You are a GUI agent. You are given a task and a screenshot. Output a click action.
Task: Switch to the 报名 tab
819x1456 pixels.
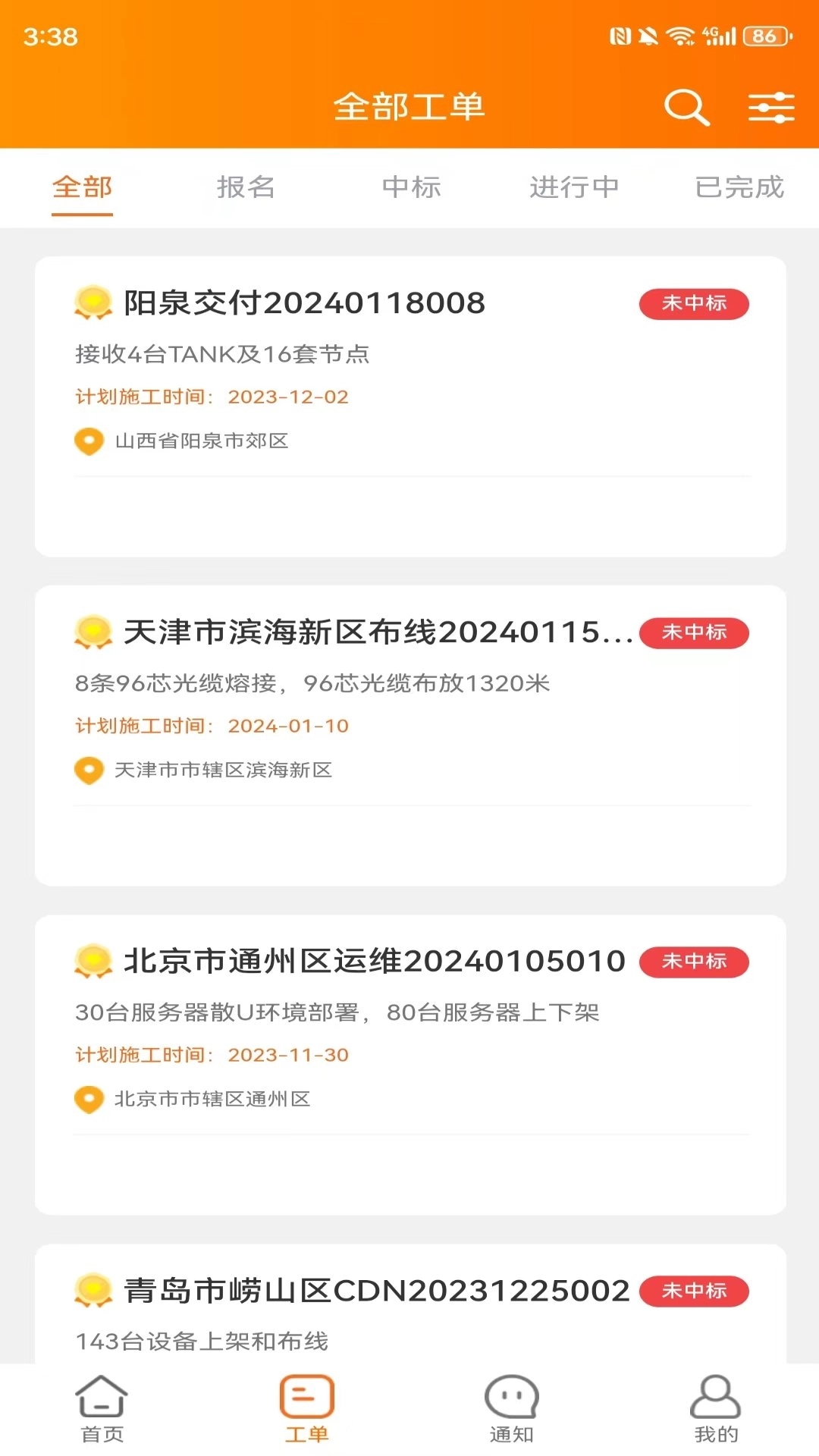(x=245, y=187)
